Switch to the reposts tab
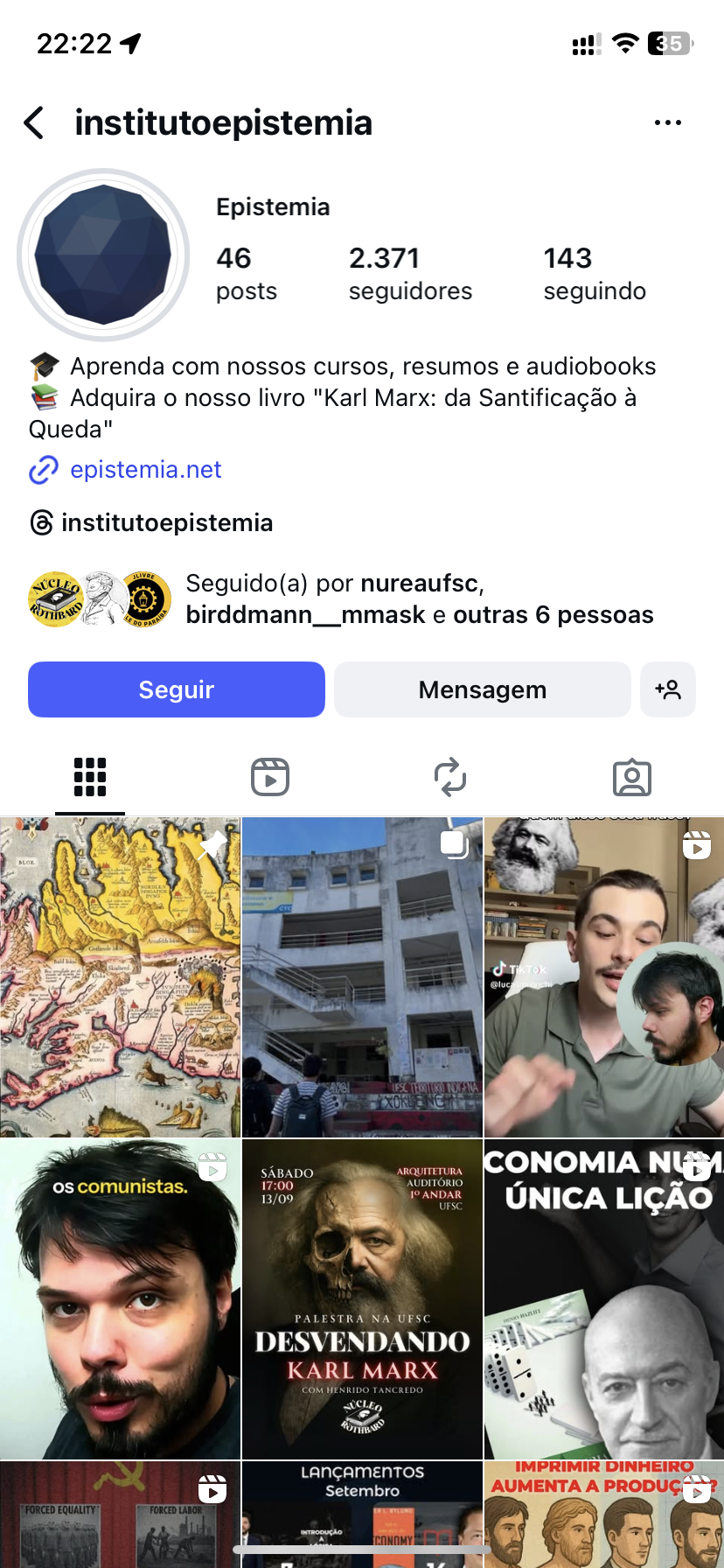 click(x=450, y=777)
